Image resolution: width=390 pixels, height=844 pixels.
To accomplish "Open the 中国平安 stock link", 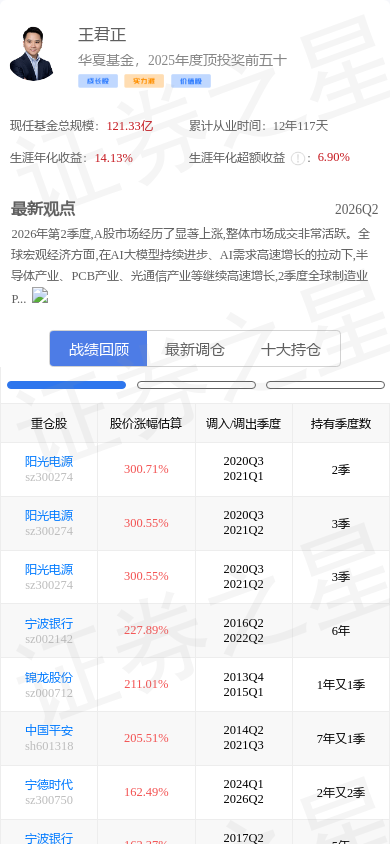I will click(49, 731).
